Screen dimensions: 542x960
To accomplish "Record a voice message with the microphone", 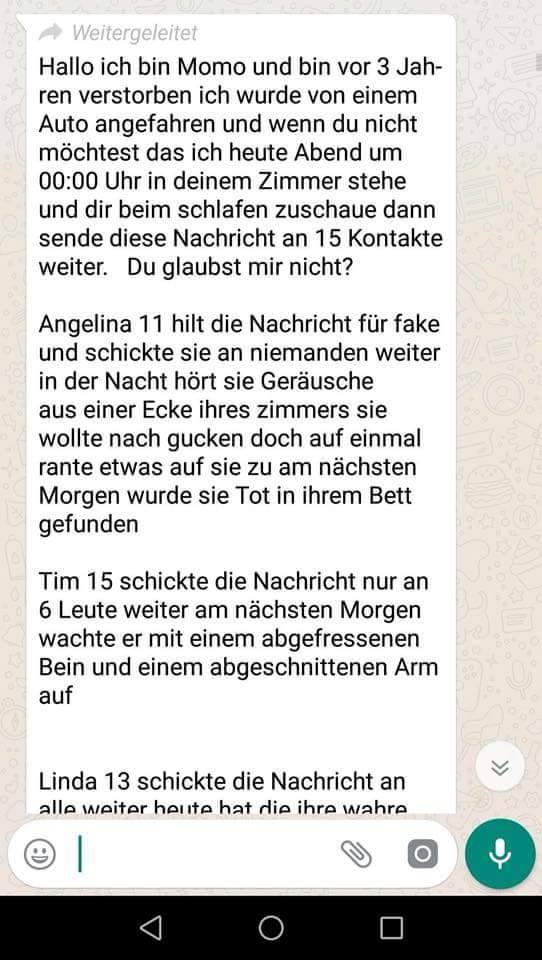I will click(x=500, y=853).
